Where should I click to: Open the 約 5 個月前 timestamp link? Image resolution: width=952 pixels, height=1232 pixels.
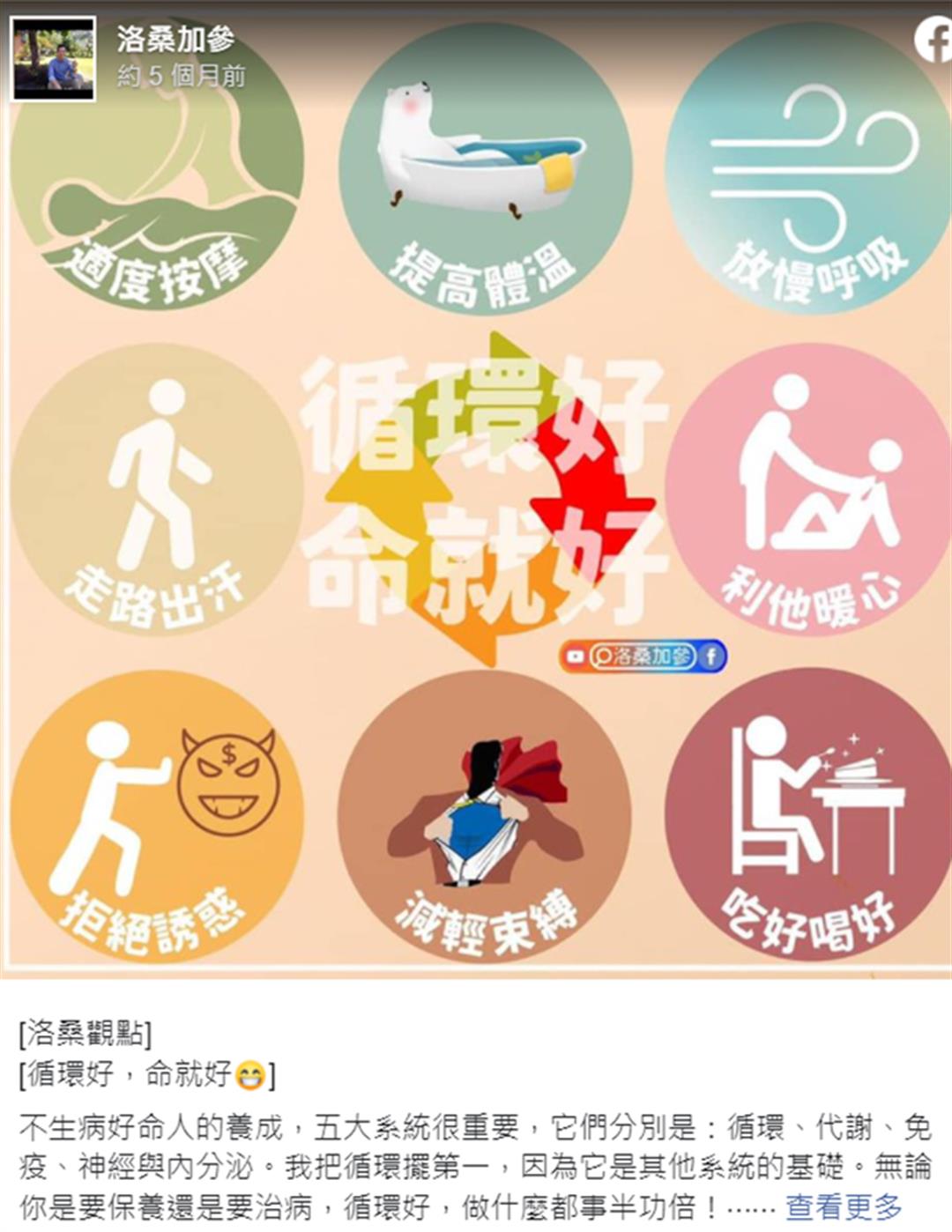[182, 77]
